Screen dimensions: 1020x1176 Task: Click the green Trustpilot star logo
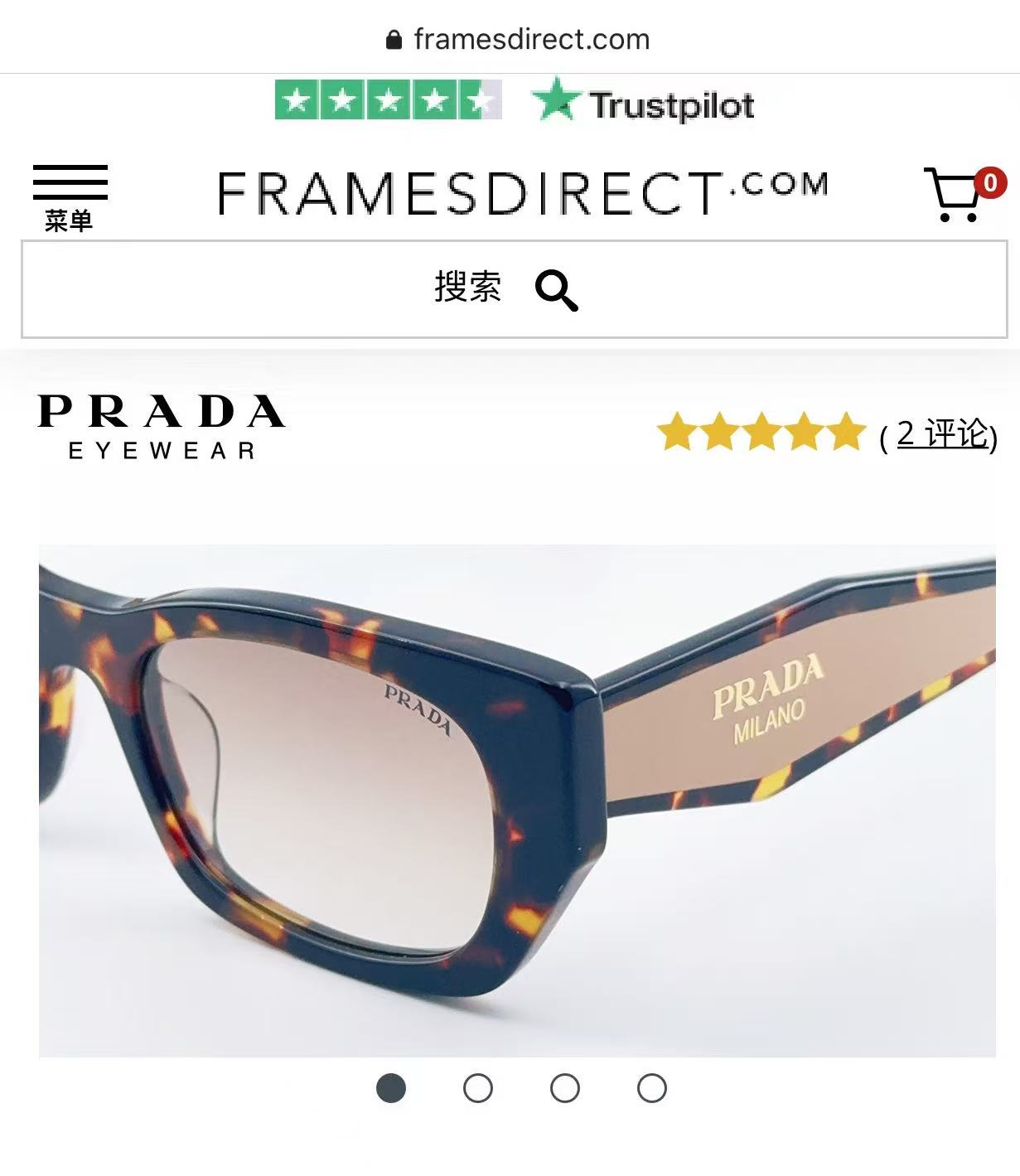click(557, 103)
